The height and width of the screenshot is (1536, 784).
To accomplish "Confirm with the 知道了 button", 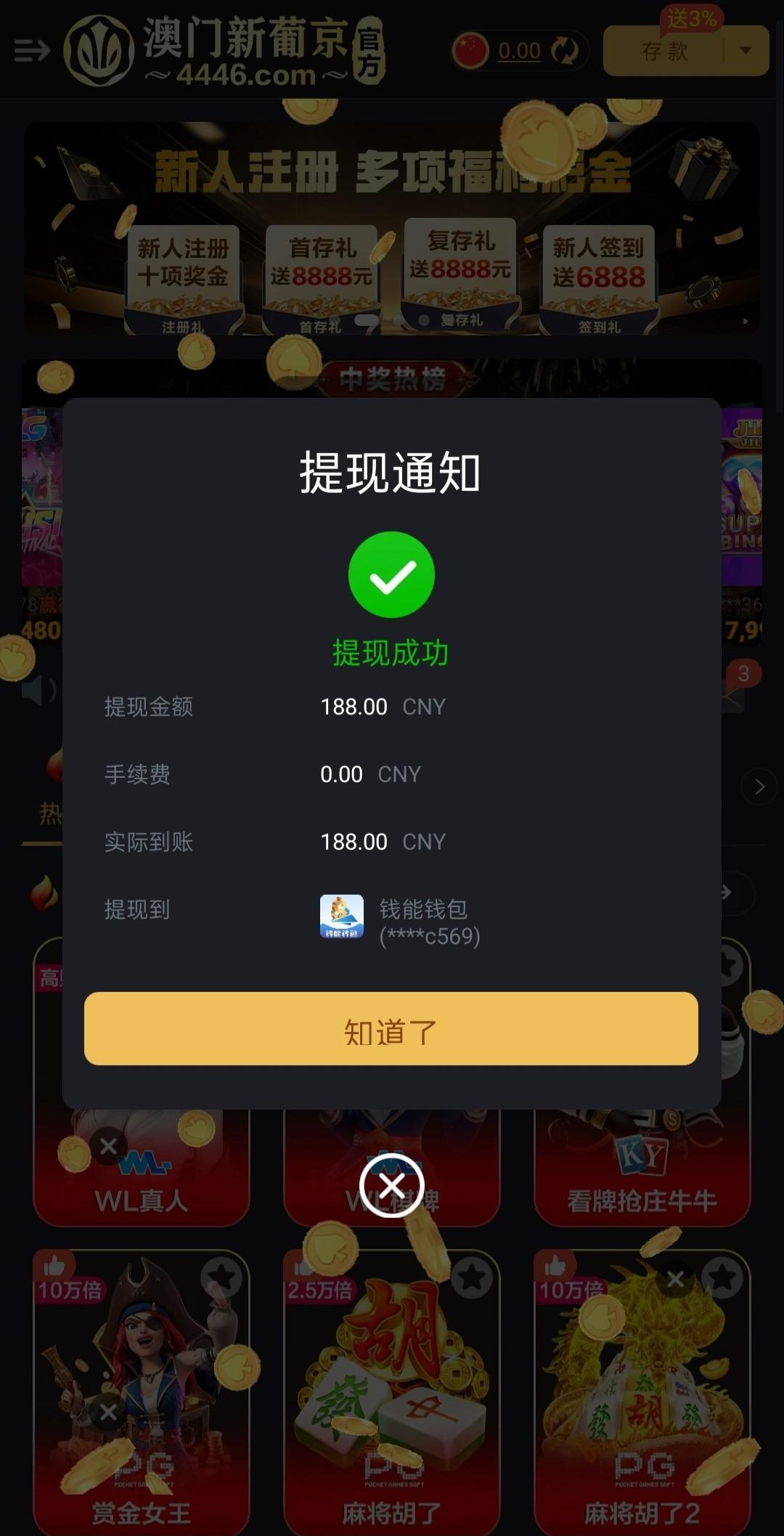I will coord(391,1029).
